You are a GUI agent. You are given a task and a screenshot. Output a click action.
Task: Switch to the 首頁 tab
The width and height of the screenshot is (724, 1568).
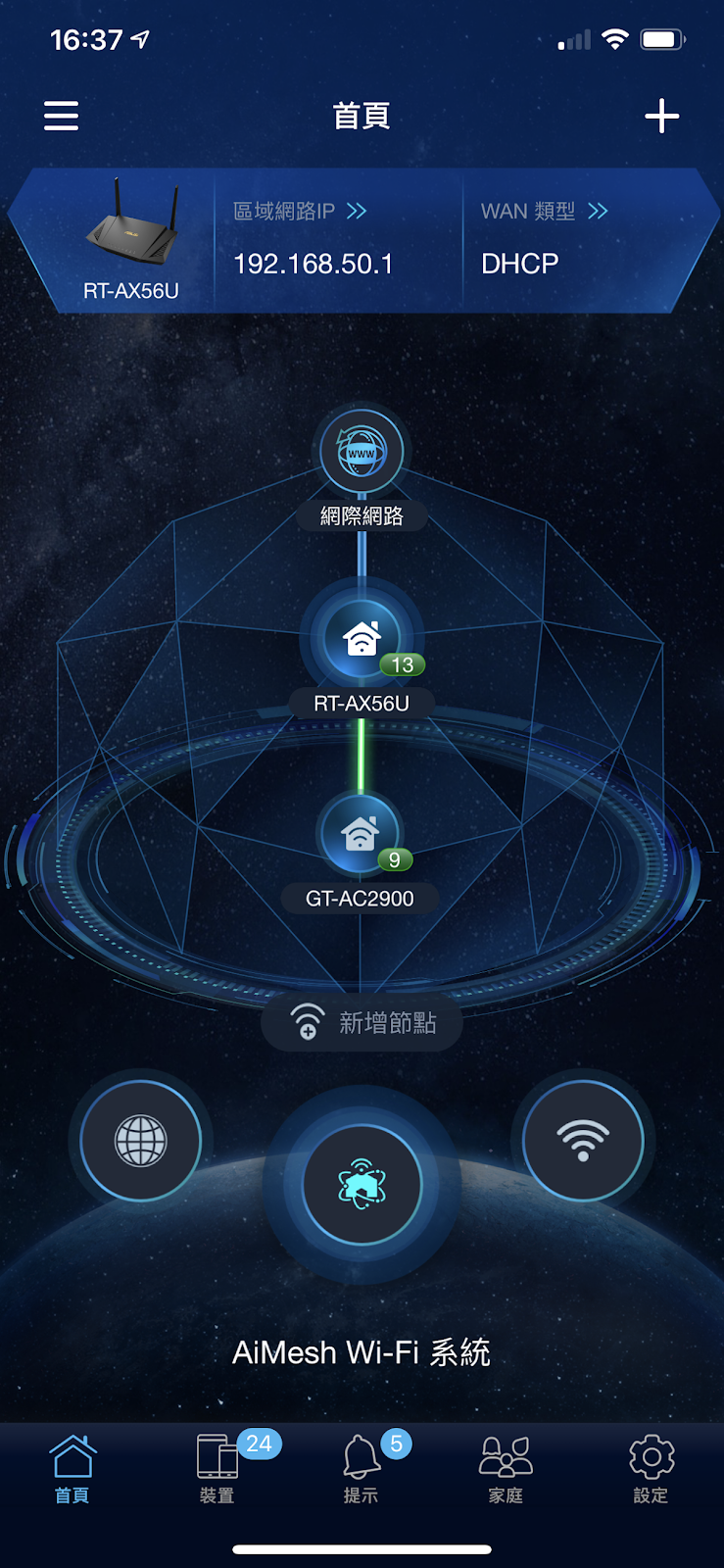click(x=72, y=1468)
